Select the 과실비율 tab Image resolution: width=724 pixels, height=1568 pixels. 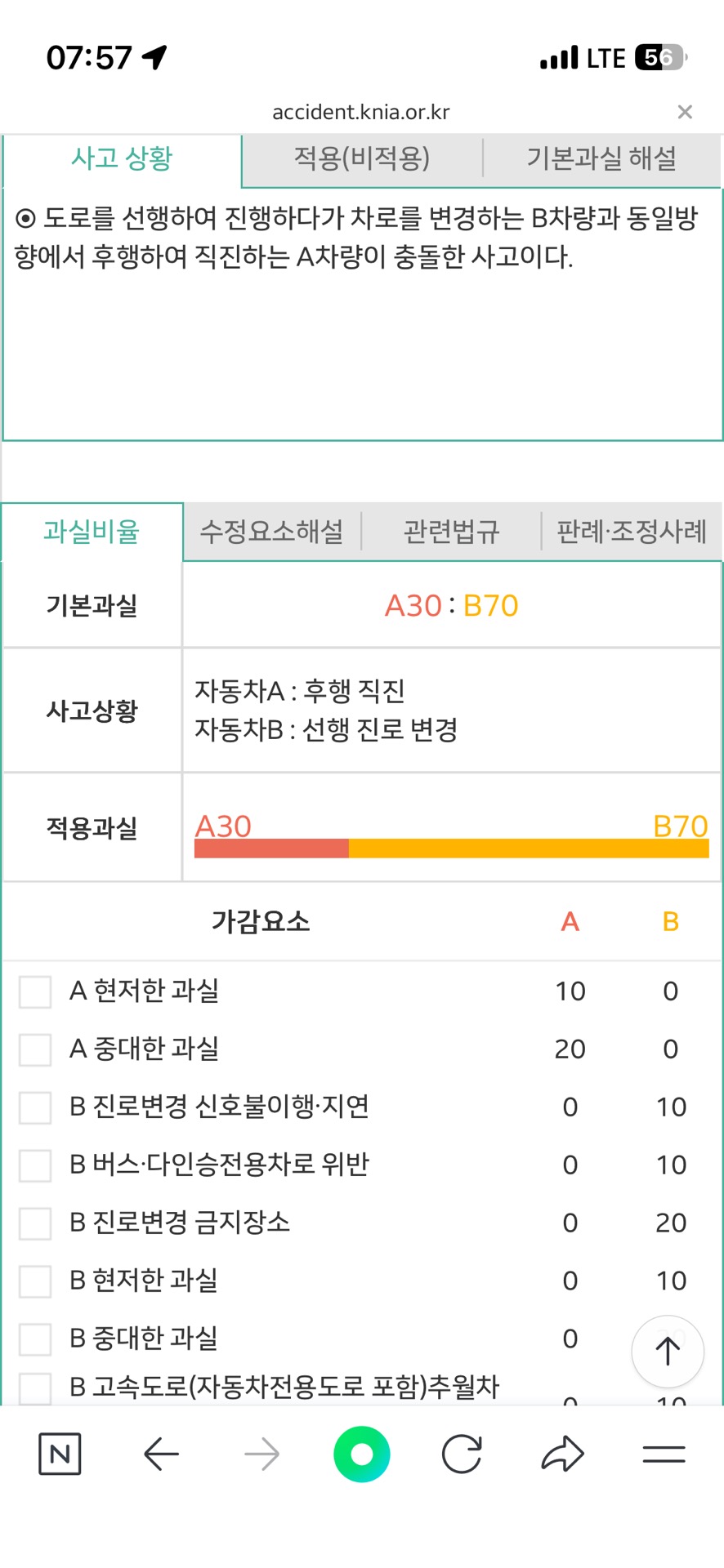click(92, 532)
